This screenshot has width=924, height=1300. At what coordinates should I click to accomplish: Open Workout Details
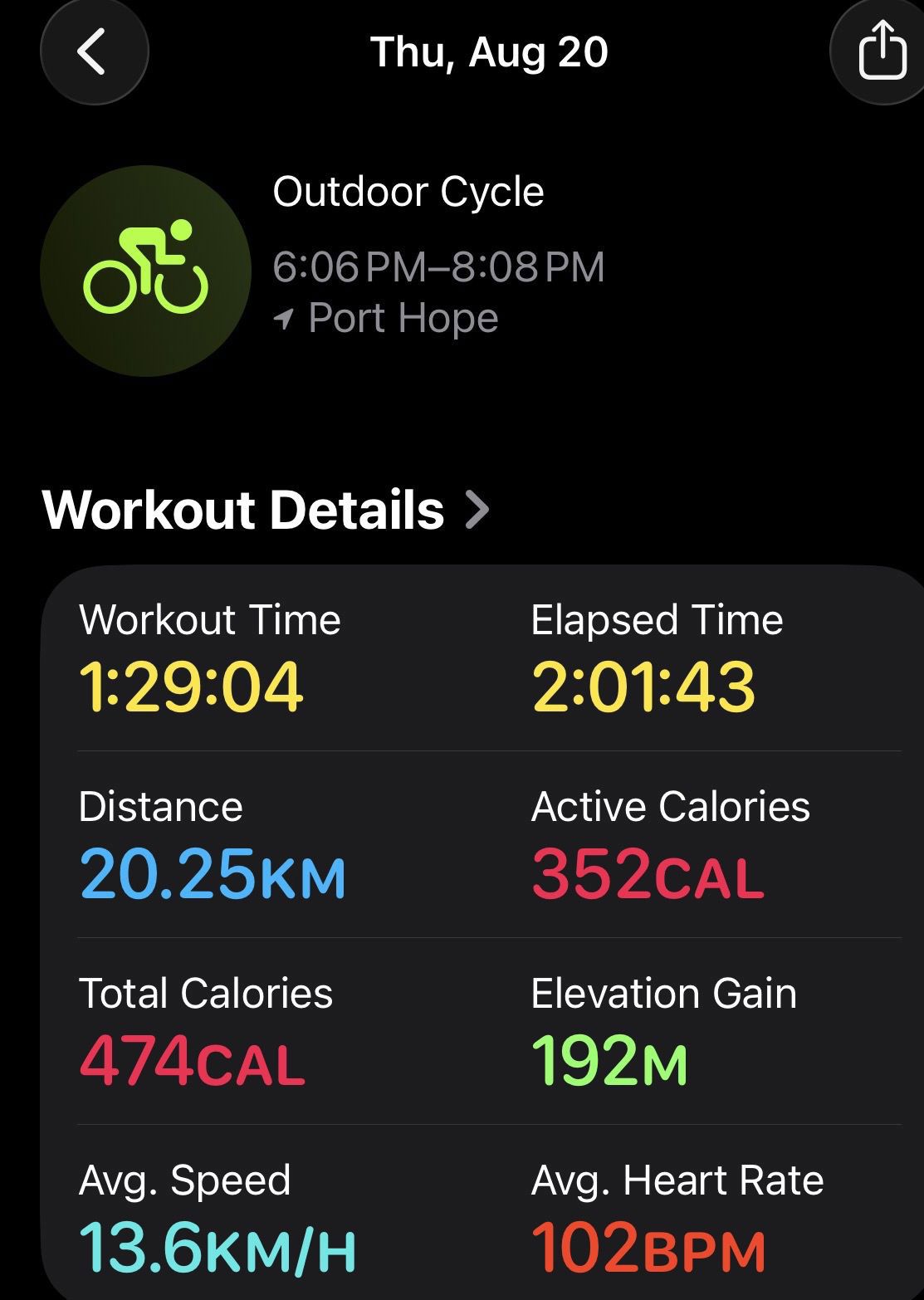click(x=266, y=509)
